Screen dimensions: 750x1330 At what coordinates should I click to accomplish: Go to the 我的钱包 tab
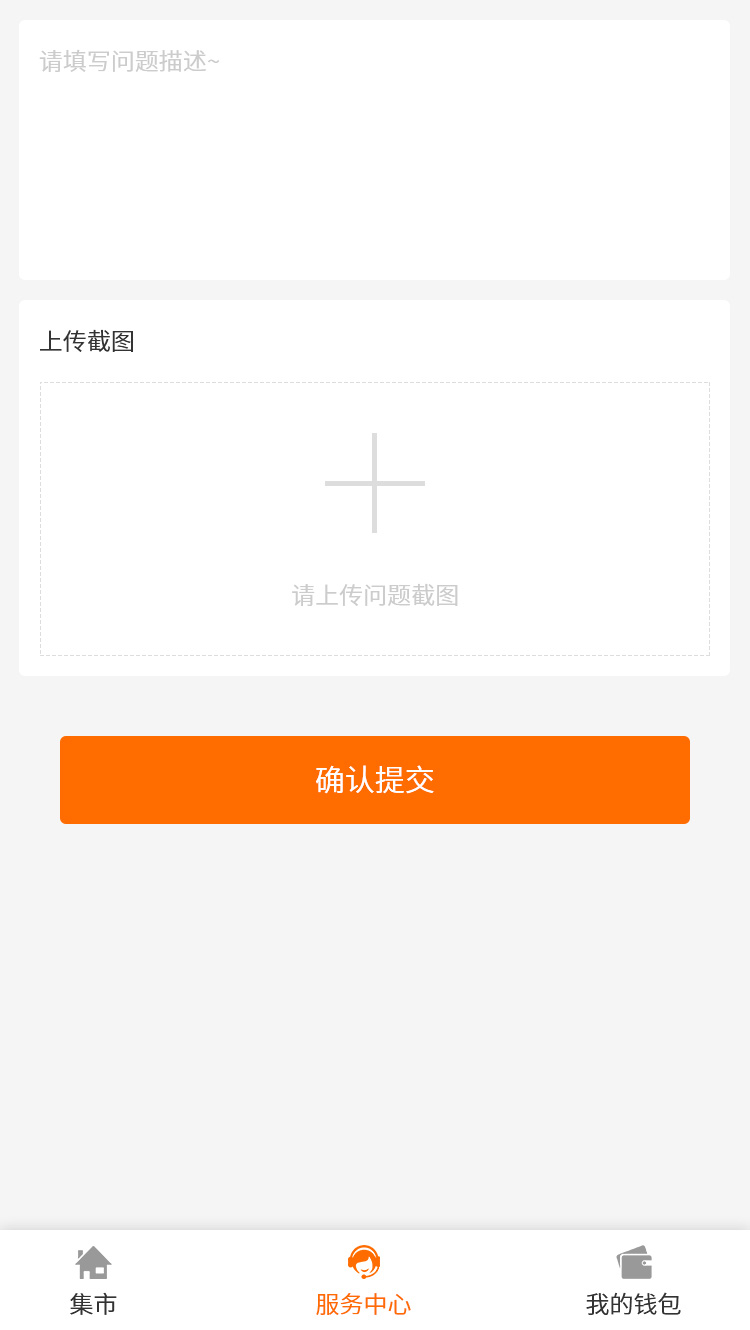click(x=633, y=1281)
